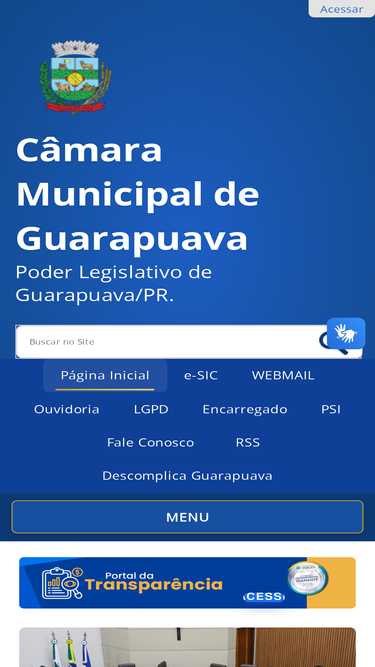This screenshot has width=375, height=667.
Task: Open the LGPD page
Action: (151, 409)
